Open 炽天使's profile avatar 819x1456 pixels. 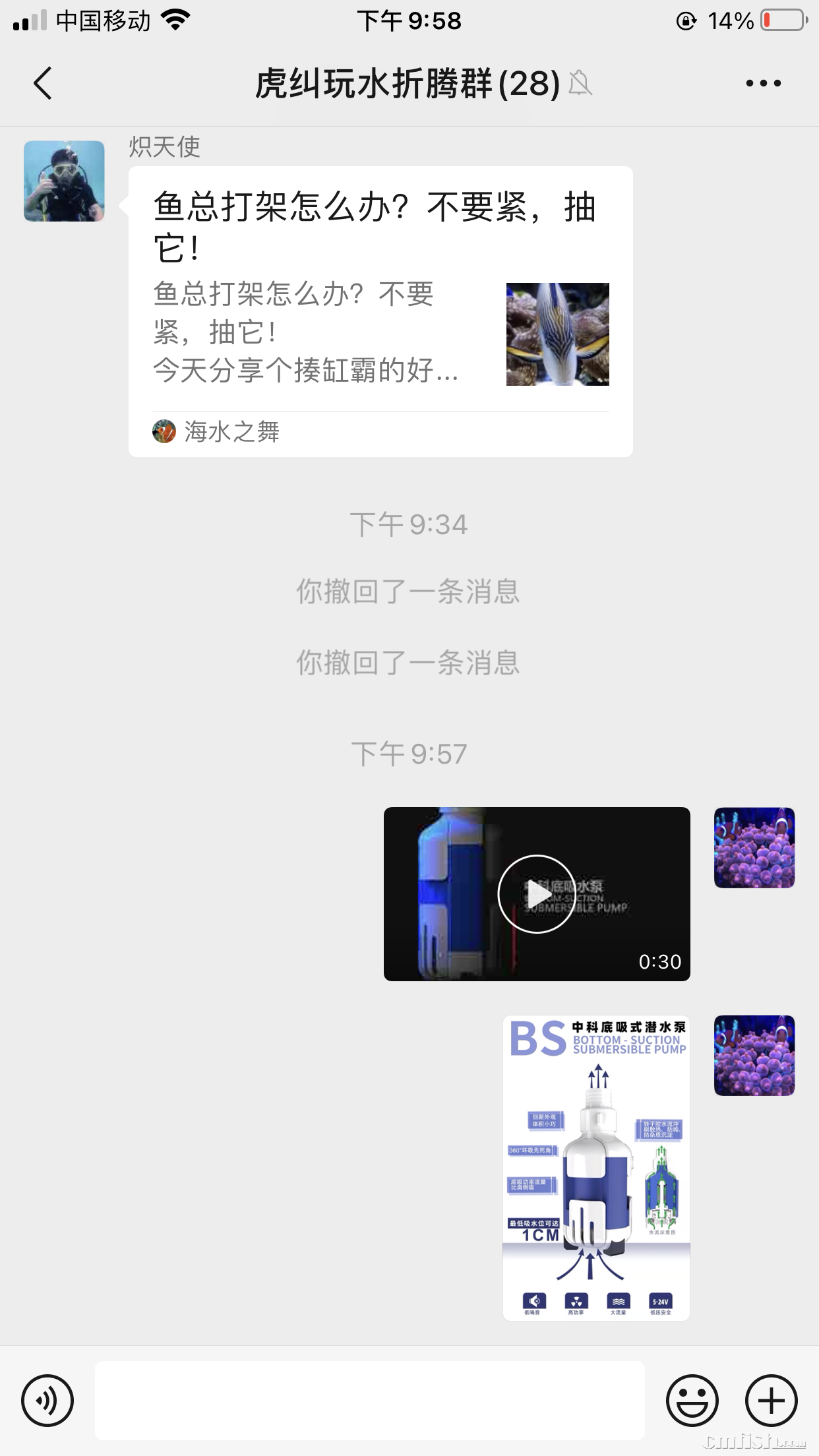point(64,181)
